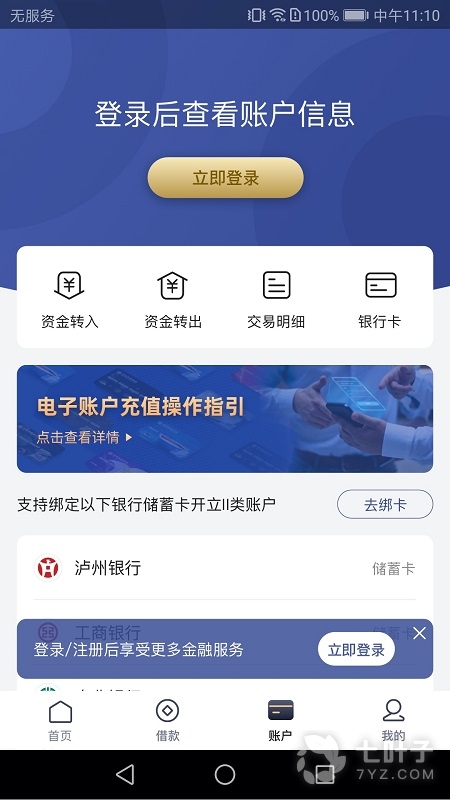Select the 泸州银行 row
This screenshot has width=450, height=800.
pyautogui.click(x=225, y=568)
